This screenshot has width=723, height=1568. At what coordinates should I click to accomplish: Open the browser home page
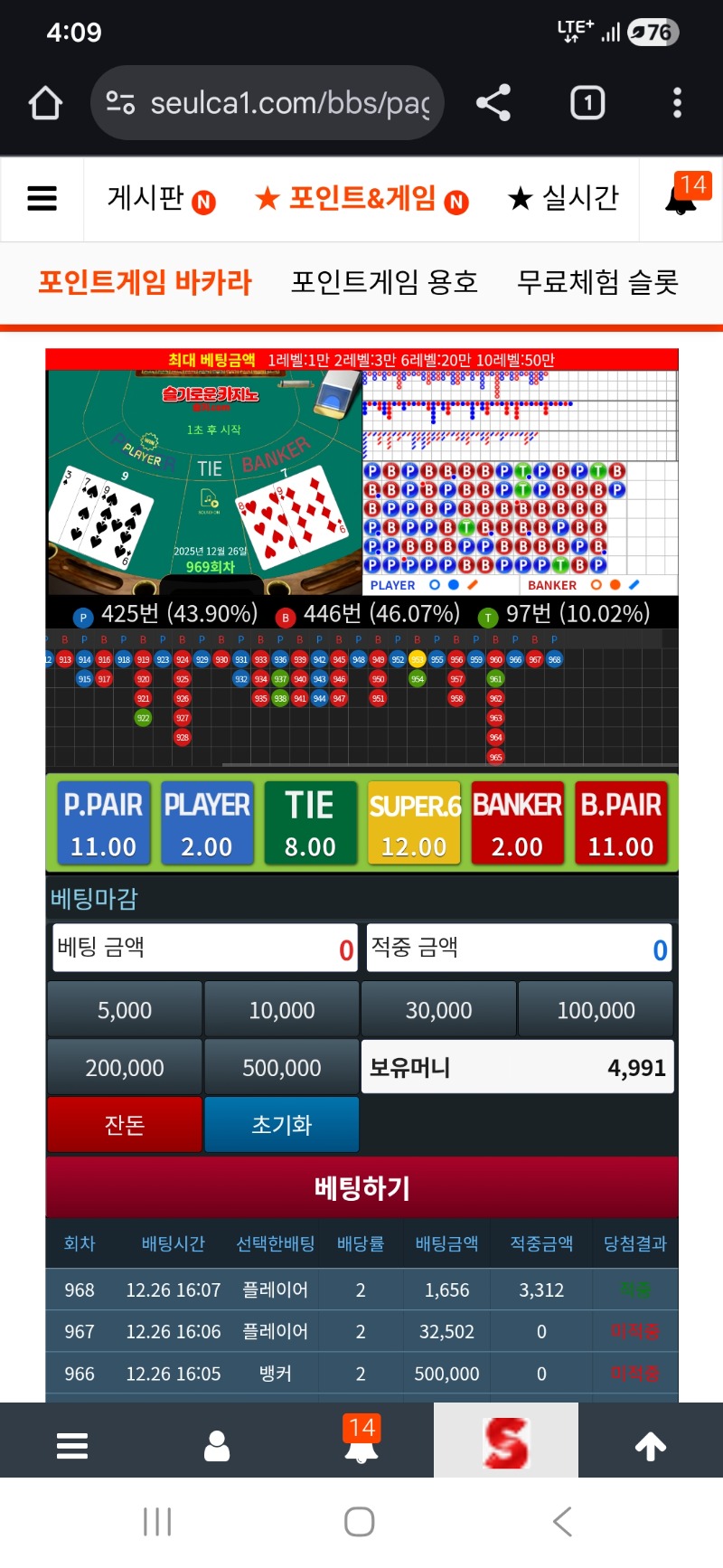(x=45, y=103)
